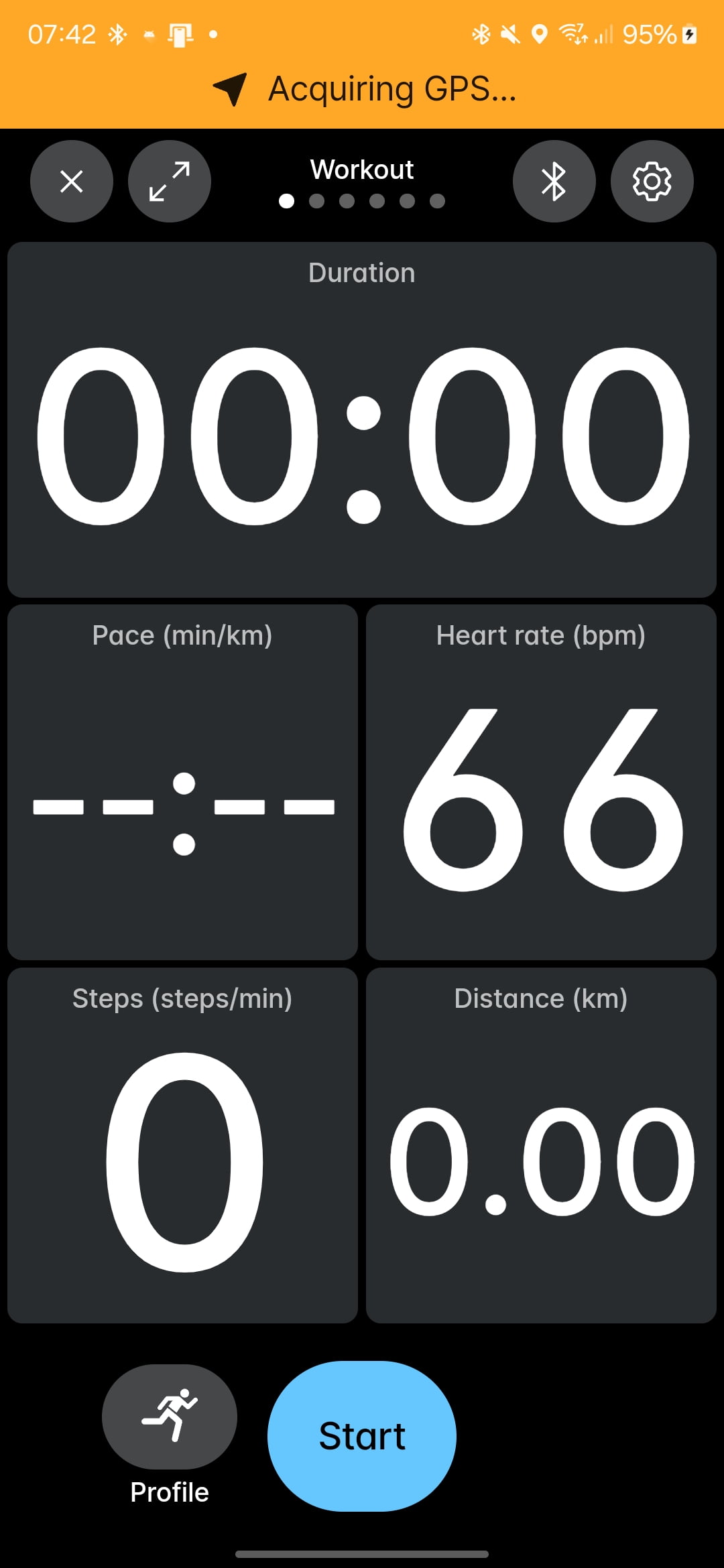Open workout settings gear
Image resolution: width=724 pixels, height=1568 pixels.
[x=652, y=181]
